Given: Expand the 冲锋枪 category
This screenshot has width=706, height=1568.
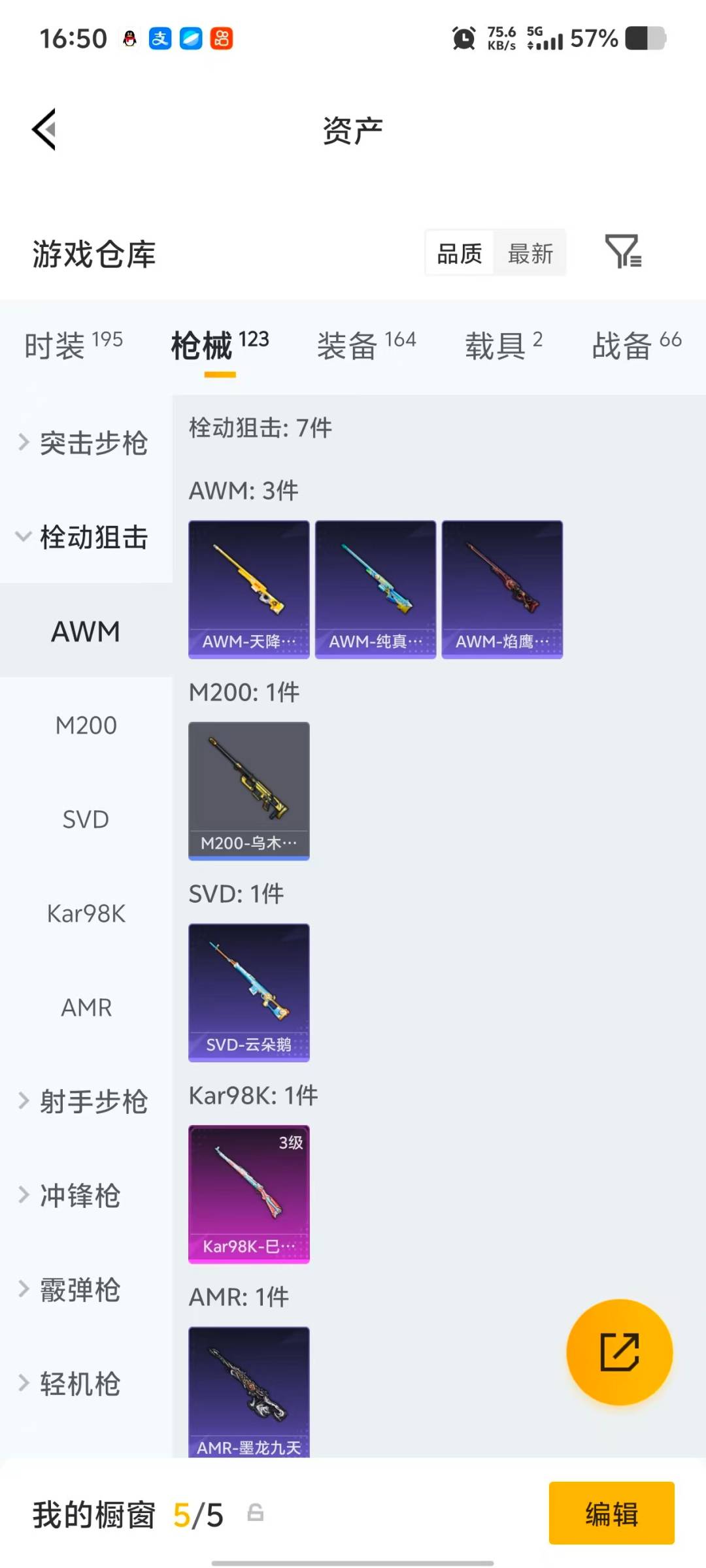Looking at the screenshot, I should point(78,1196).
